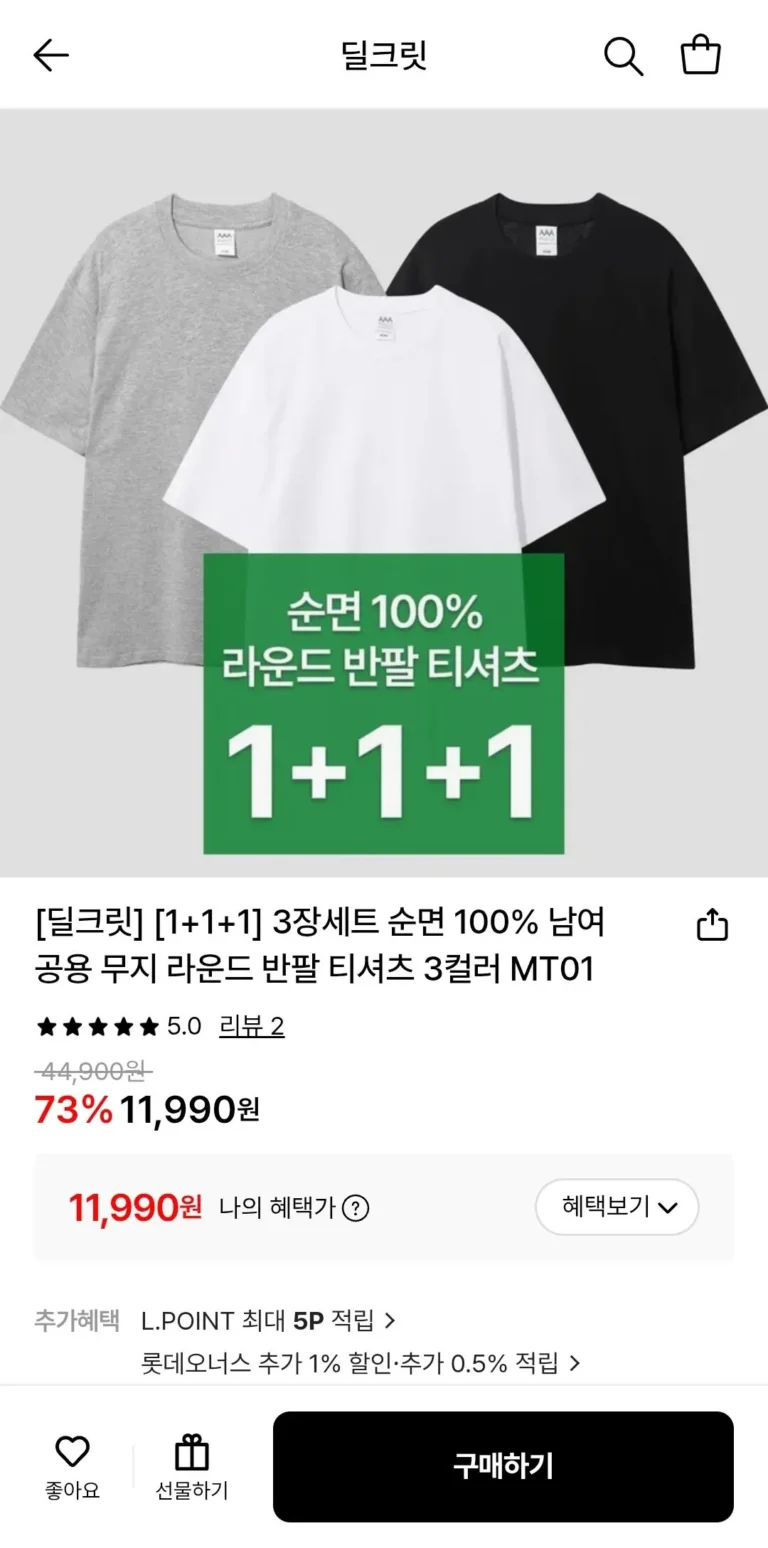Tap the 나의 혜택가 help icon
Image resolution: width=768 pixels, height=1548 pixels.
click(x=355, y=1208)
